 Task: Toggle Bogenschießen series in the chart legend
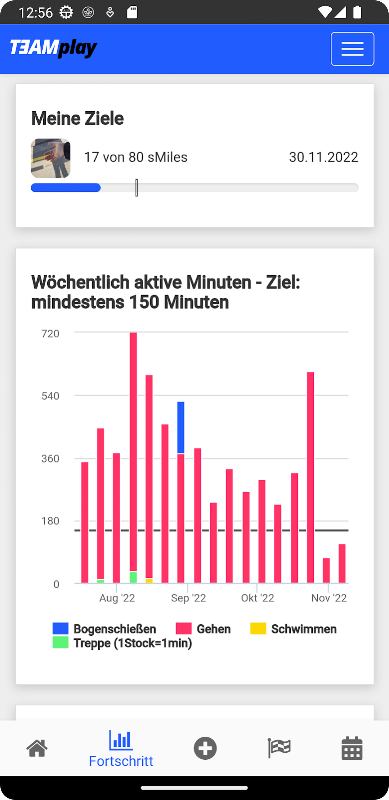pos(105,629)
